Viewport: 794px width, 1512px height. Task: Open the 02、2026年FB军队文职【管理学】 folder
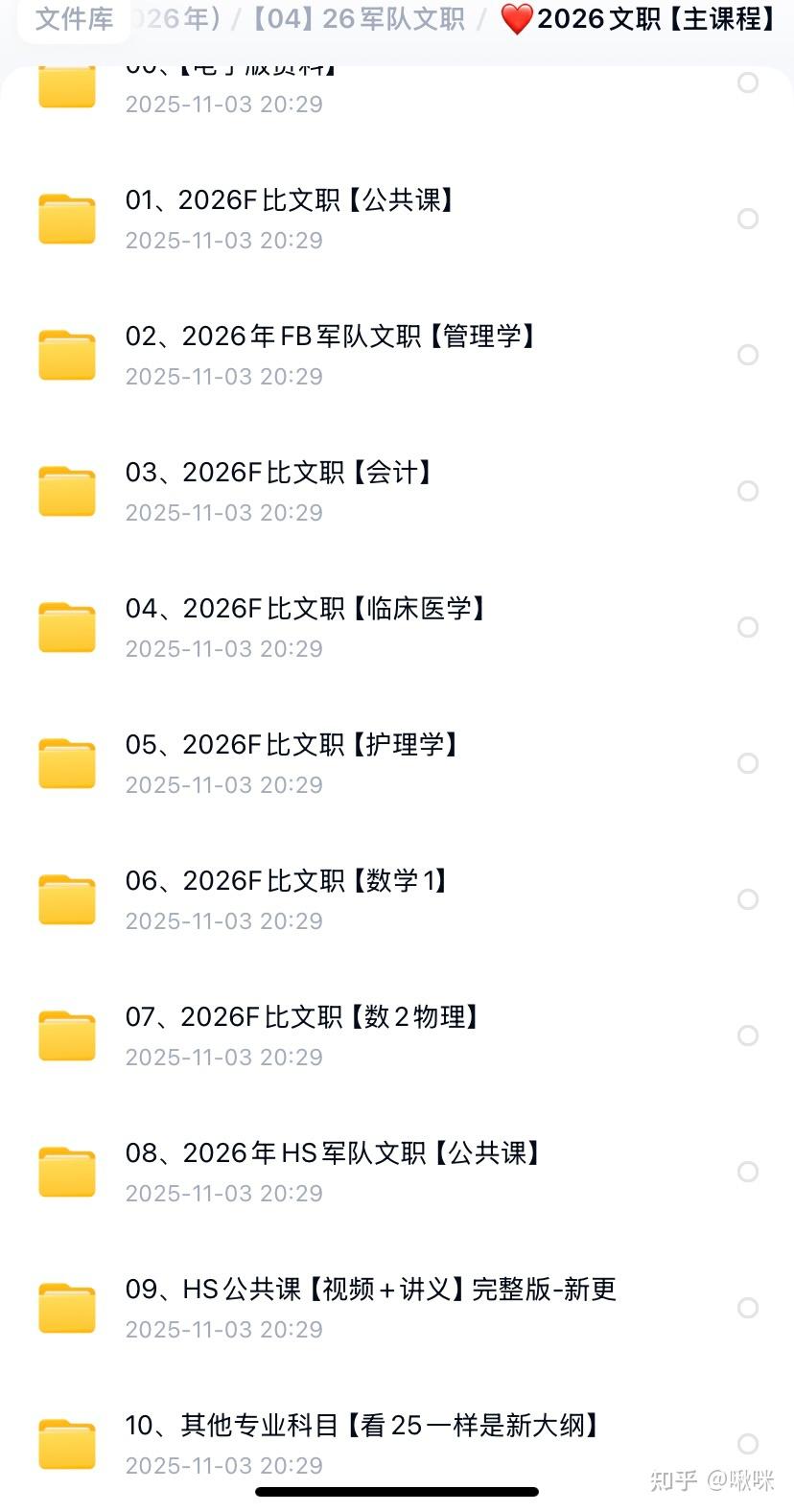pyautogui.click(x=66, y=355)
